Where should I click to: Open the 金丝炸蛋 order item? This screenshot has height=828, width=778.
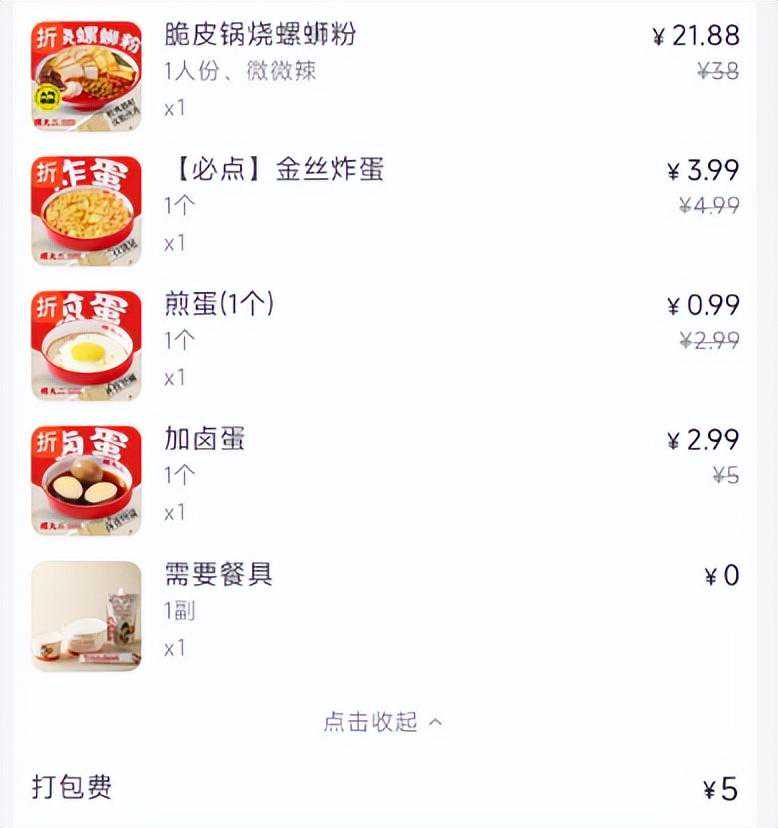point(274,171)
